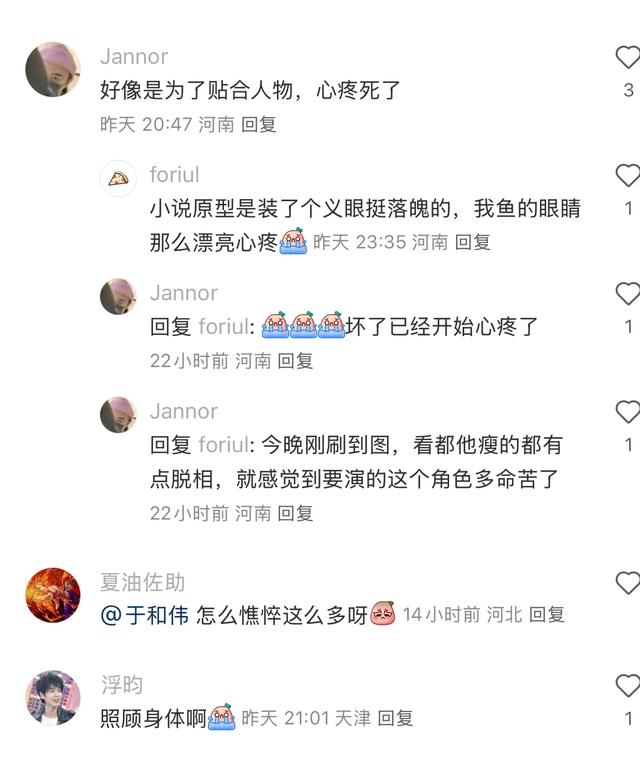
Task: Reply to foriul's comment from 昨天 23:35
Action: tap(473, 242)
